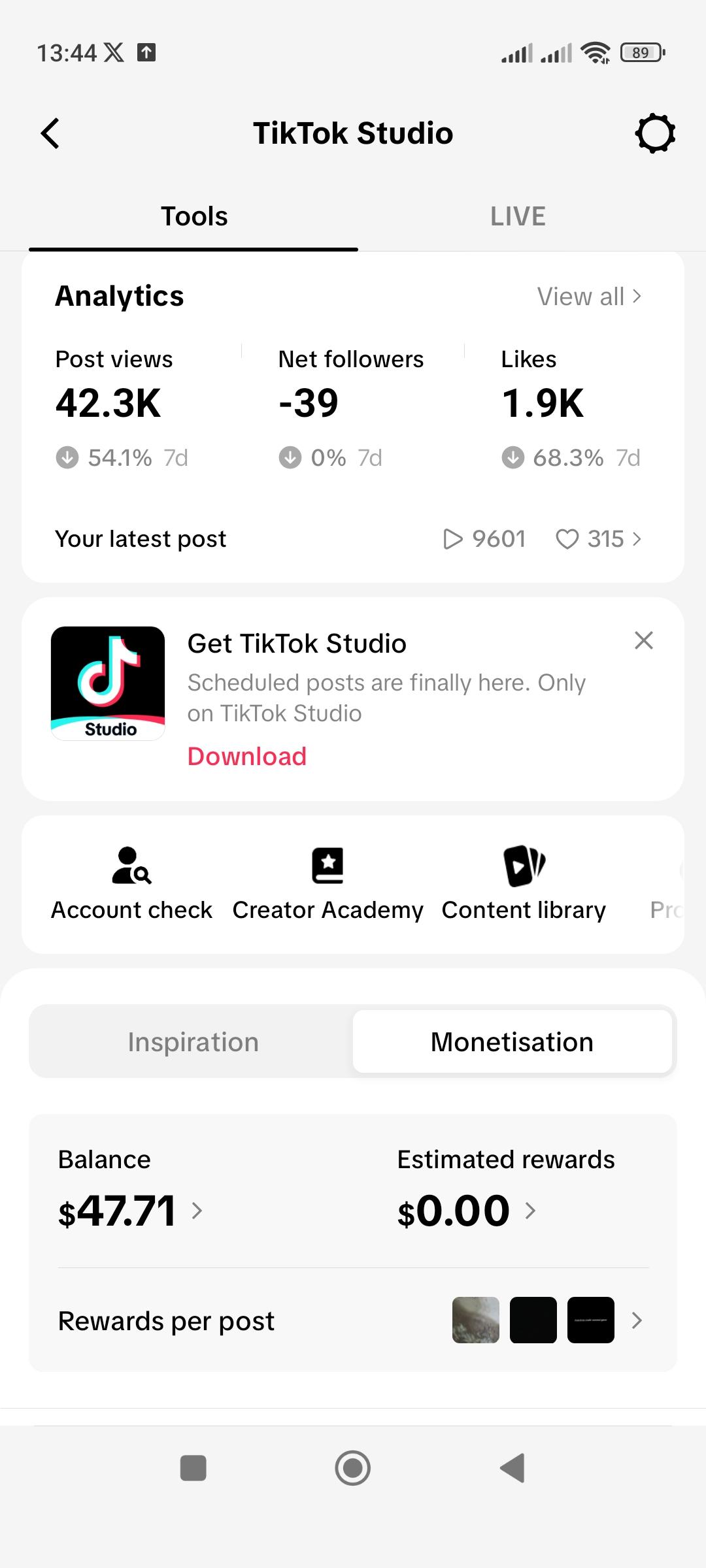This screenshot has width=706, height=1568.
Task: Switch to the LIVE tab
Action: (x=518, y=217)
